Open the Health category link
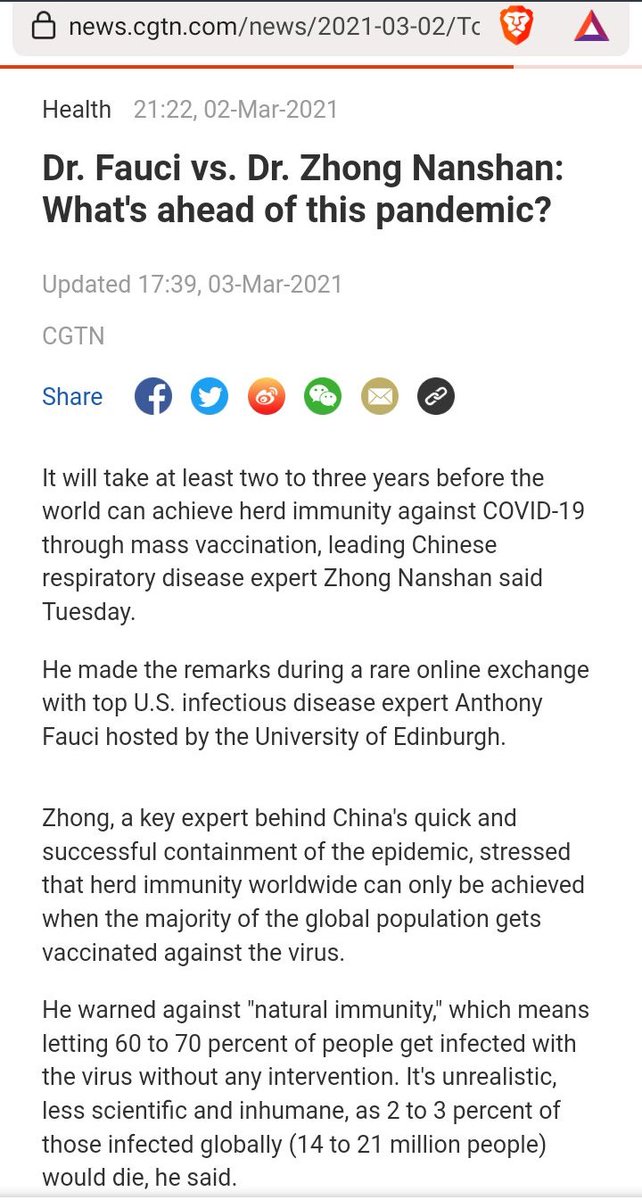 [77, 109]
